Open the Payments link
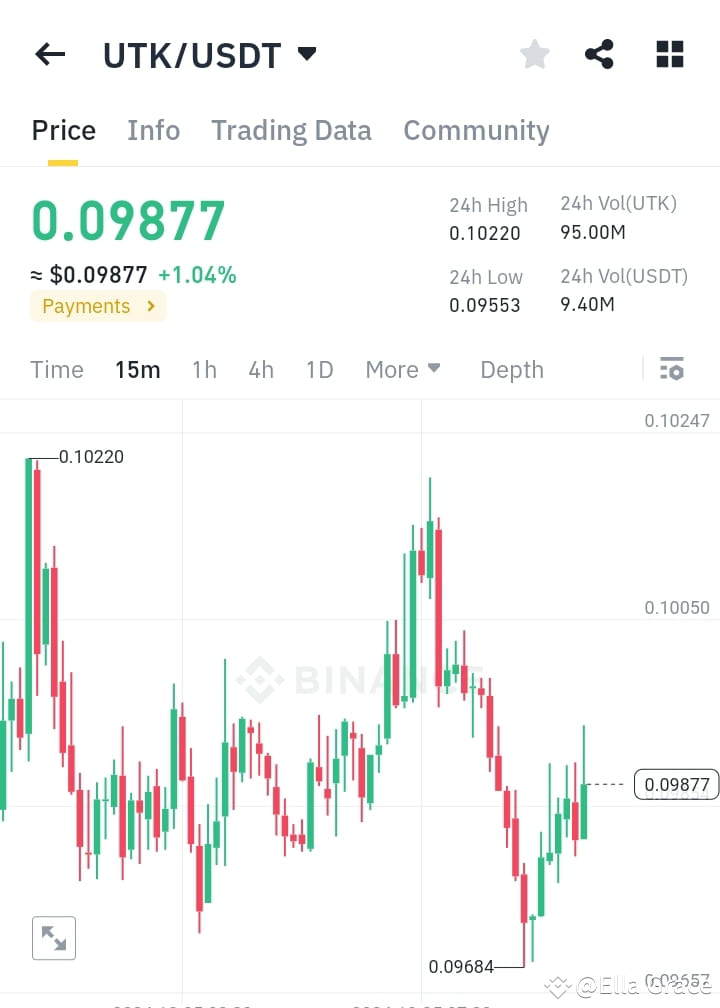Screen dimensions: 720x1008 [x=86, y=307]
